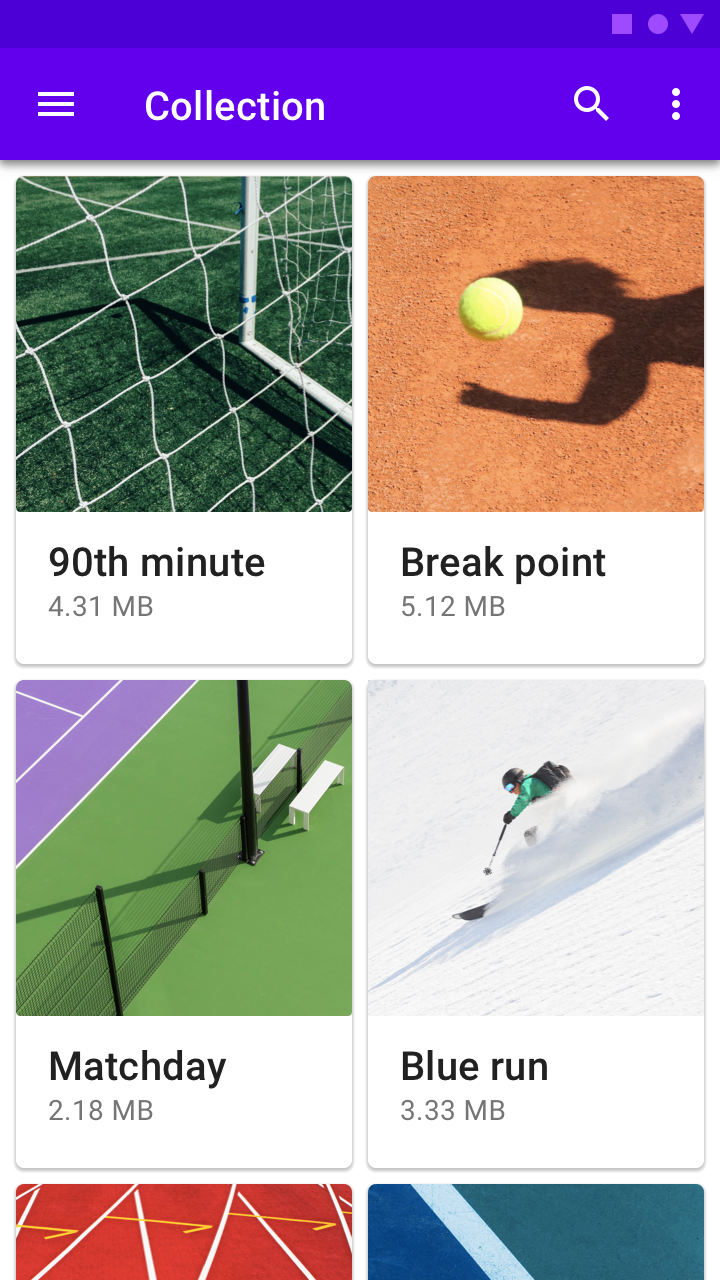
Task: Tap the 90th minute title text
Action: [x=157, y=562]
